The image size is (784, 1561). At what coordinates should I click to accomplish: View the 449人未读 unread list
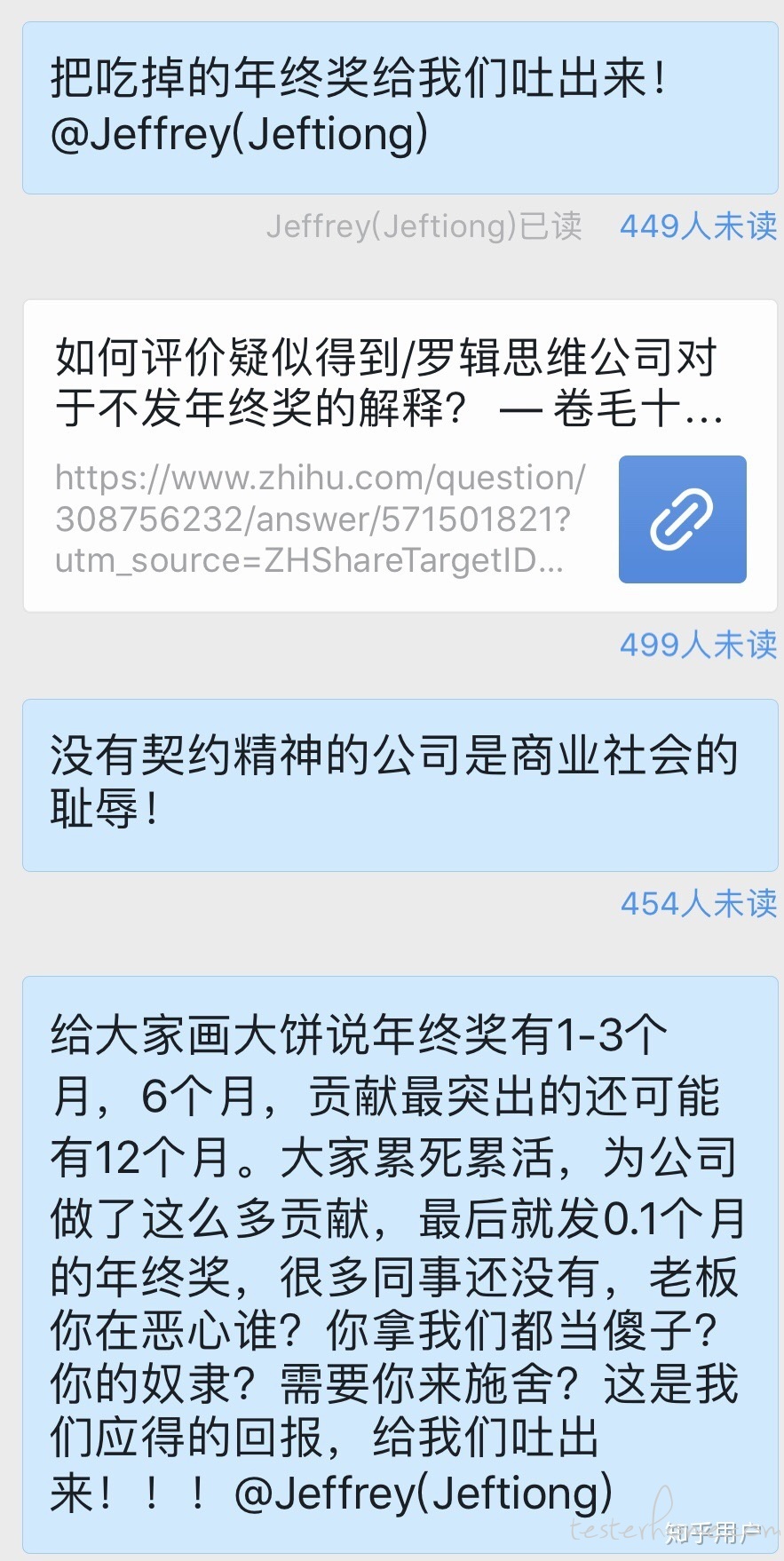tap(698, 226)
